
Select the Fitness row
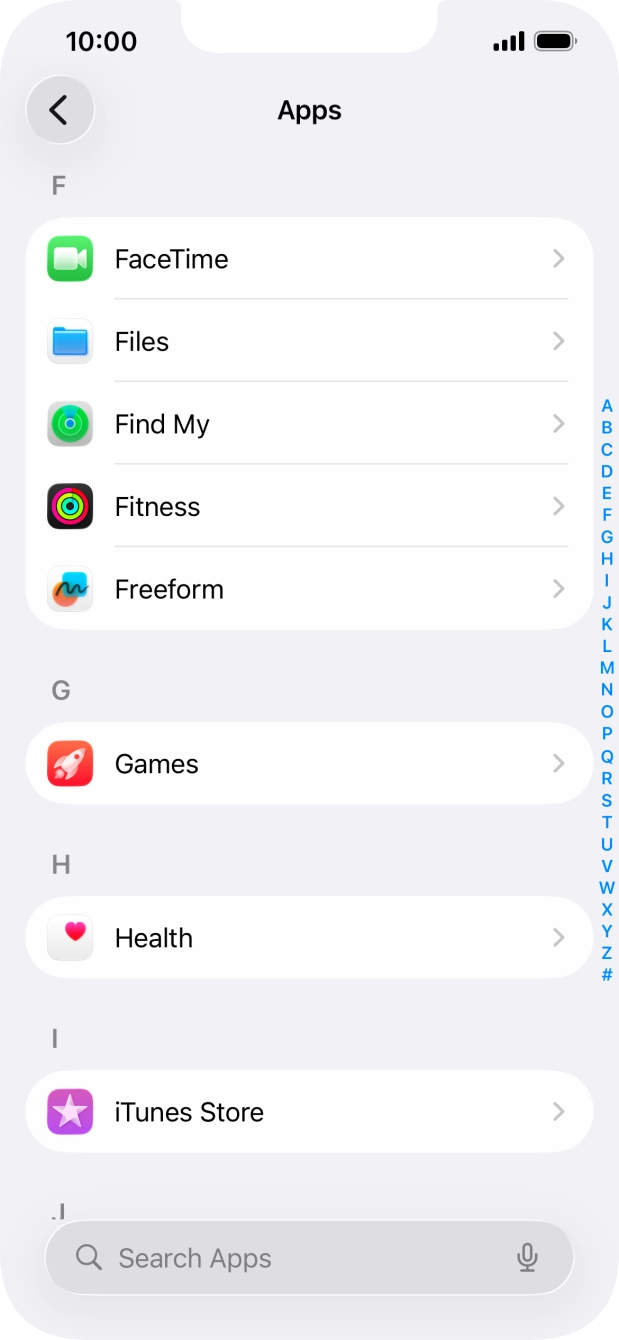[309, 507]
